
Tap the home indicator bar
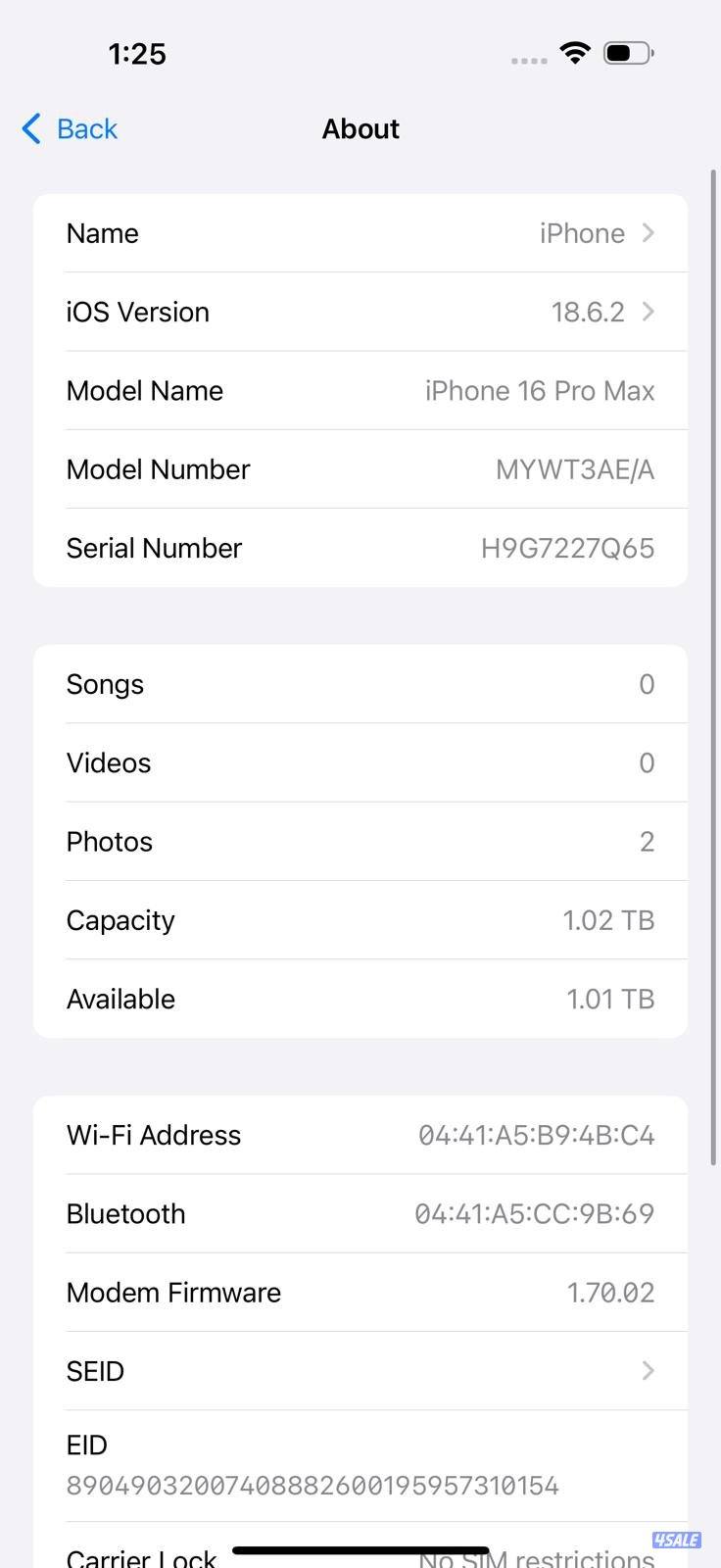(x=360, y=1541)
